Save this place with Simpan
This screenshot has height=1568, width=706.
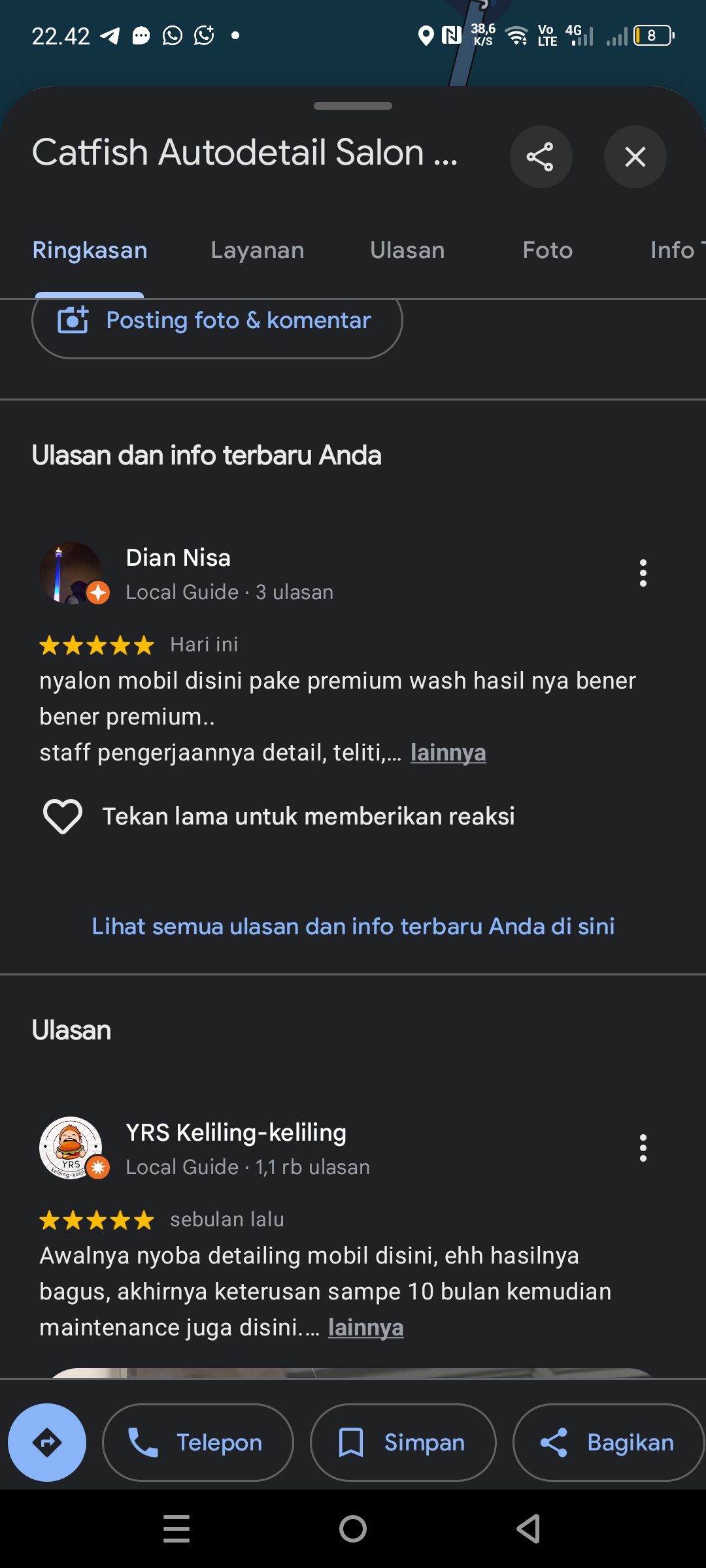pos(403,1443)
